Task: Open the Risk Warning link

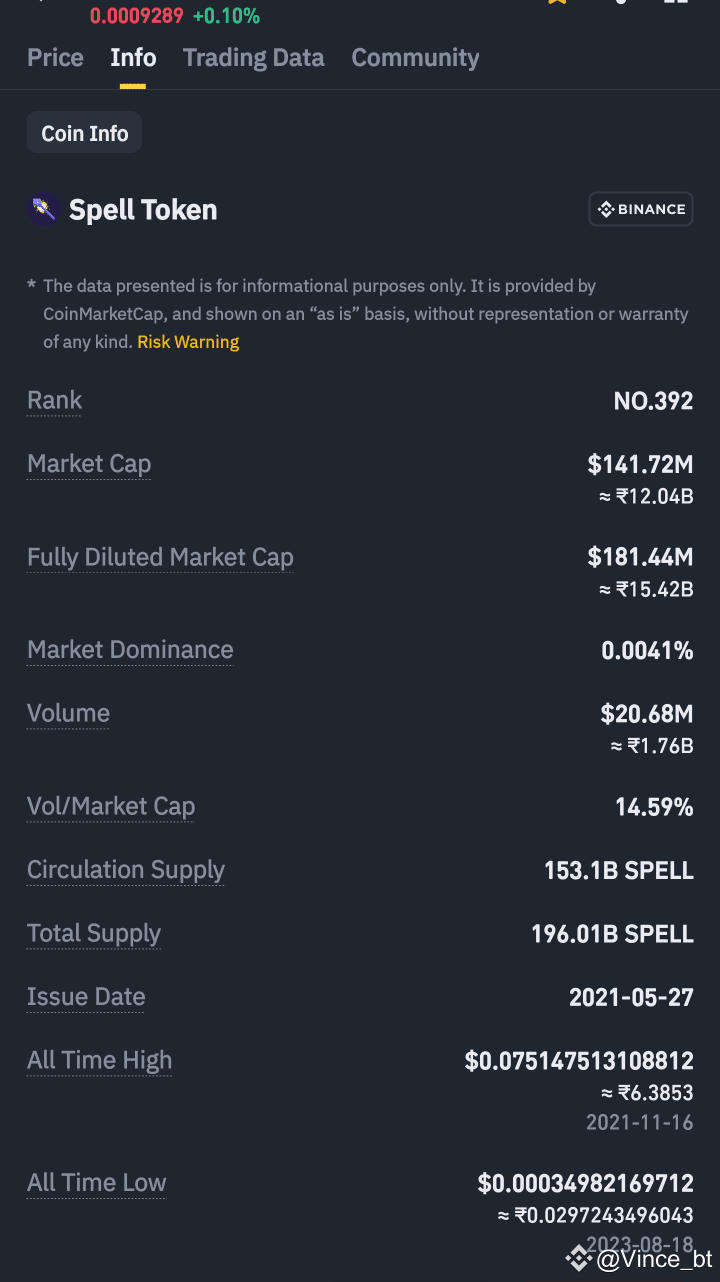Action: tap(188, 342)
